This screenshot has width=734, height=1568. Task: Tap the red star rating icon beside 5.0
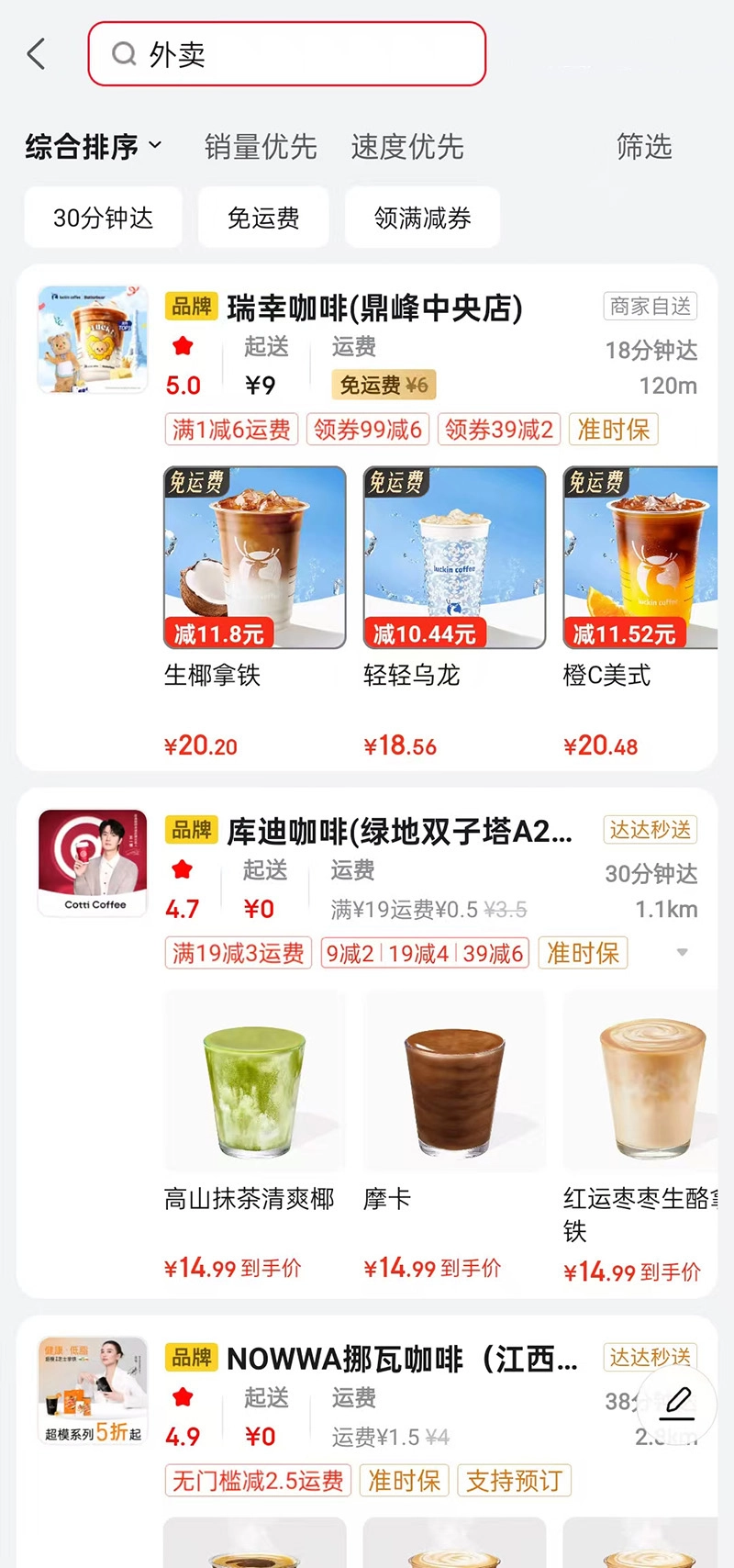pyautogui.click(x=183, y=344)
